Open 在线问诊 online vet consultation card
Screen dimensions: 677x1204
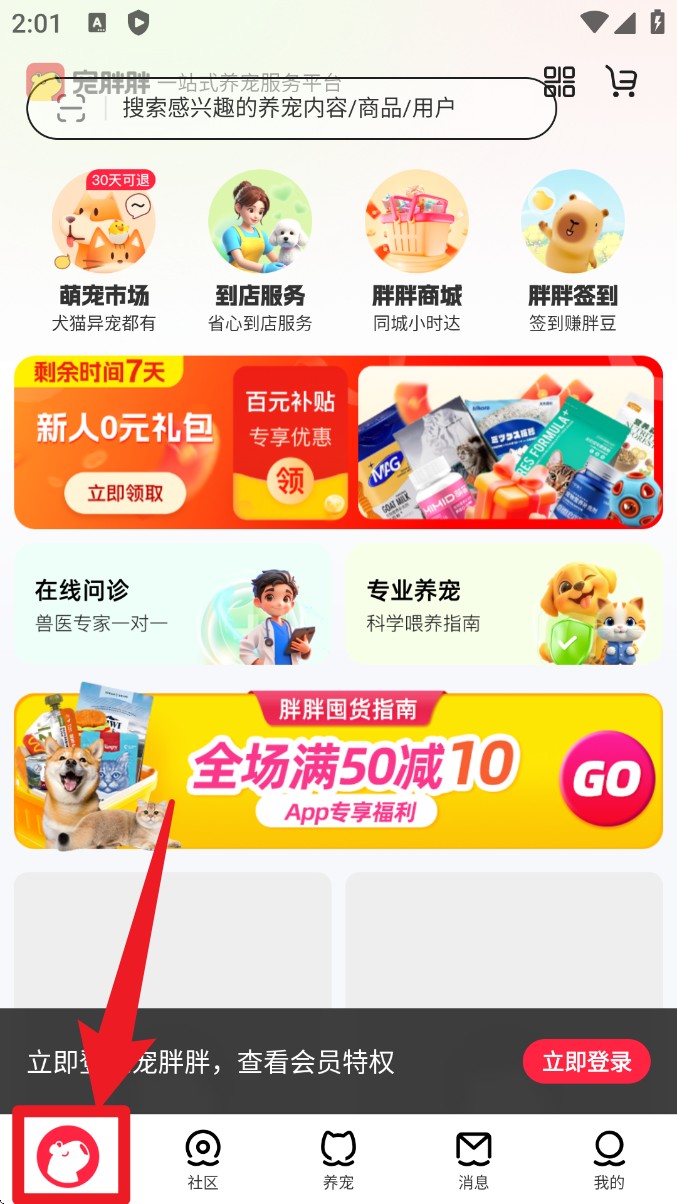(172, 605)
